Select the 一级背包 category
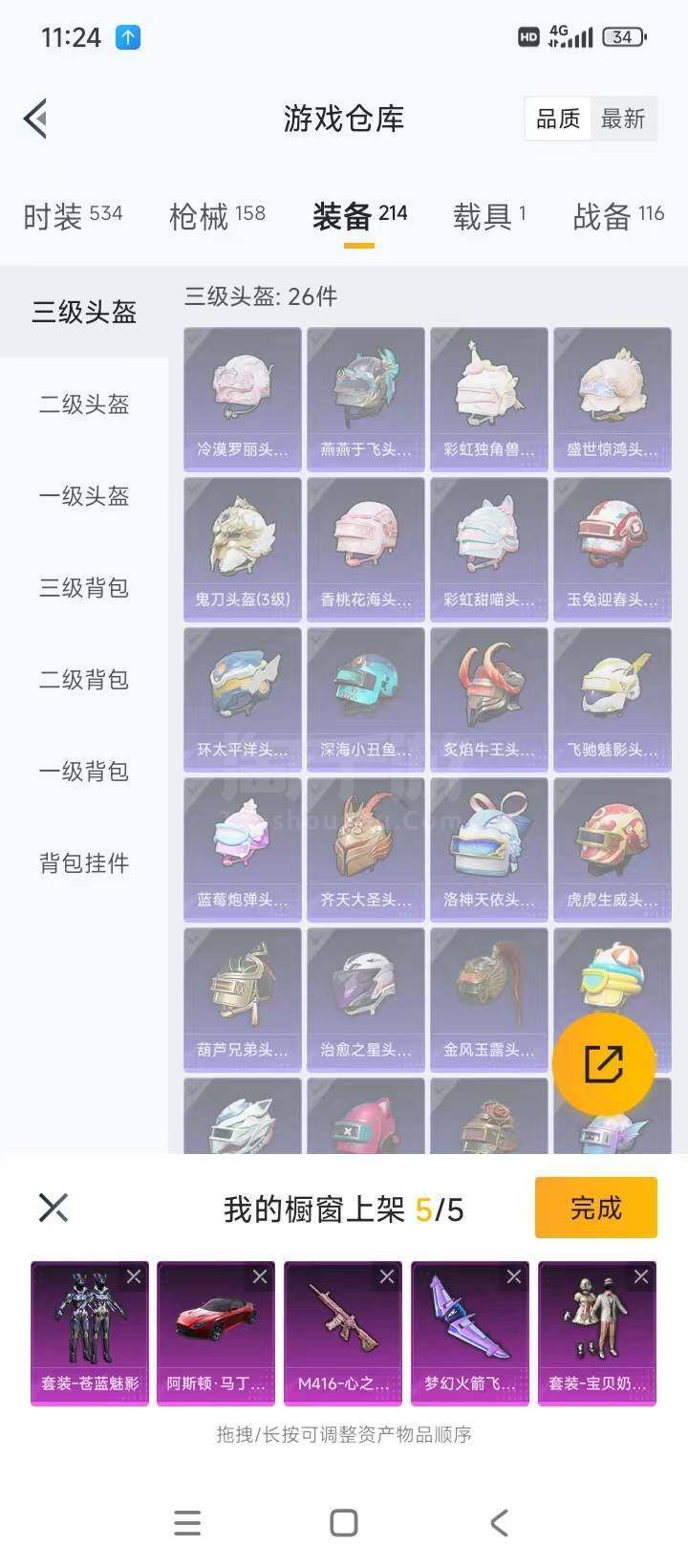Viewport: 688px width, 1568px height. pos(84,772)
